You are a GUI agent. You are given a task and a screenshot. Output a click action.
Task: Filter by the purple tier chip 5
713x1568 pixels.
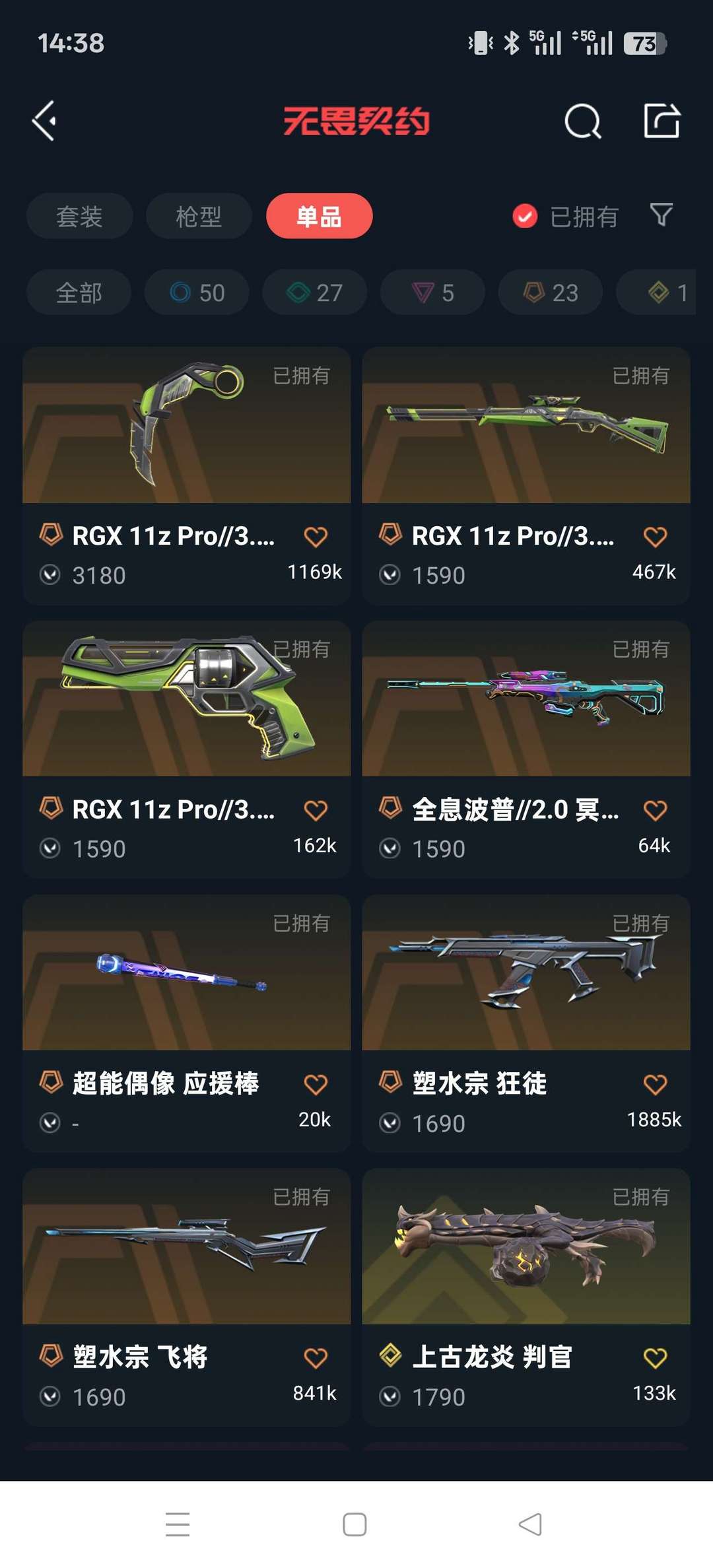point(432,292)
